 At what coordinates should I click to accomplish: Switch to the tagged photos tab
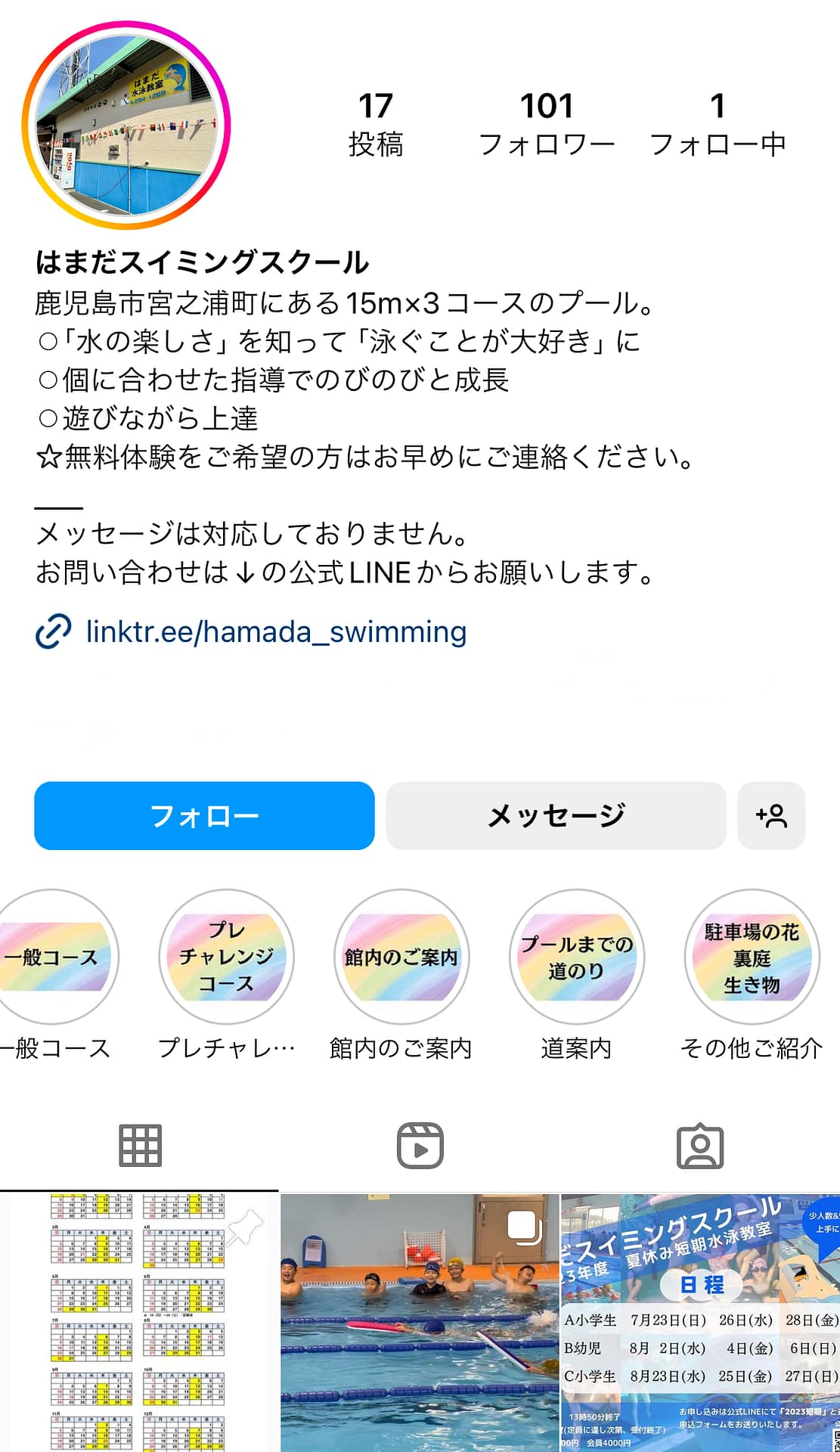699,1146
